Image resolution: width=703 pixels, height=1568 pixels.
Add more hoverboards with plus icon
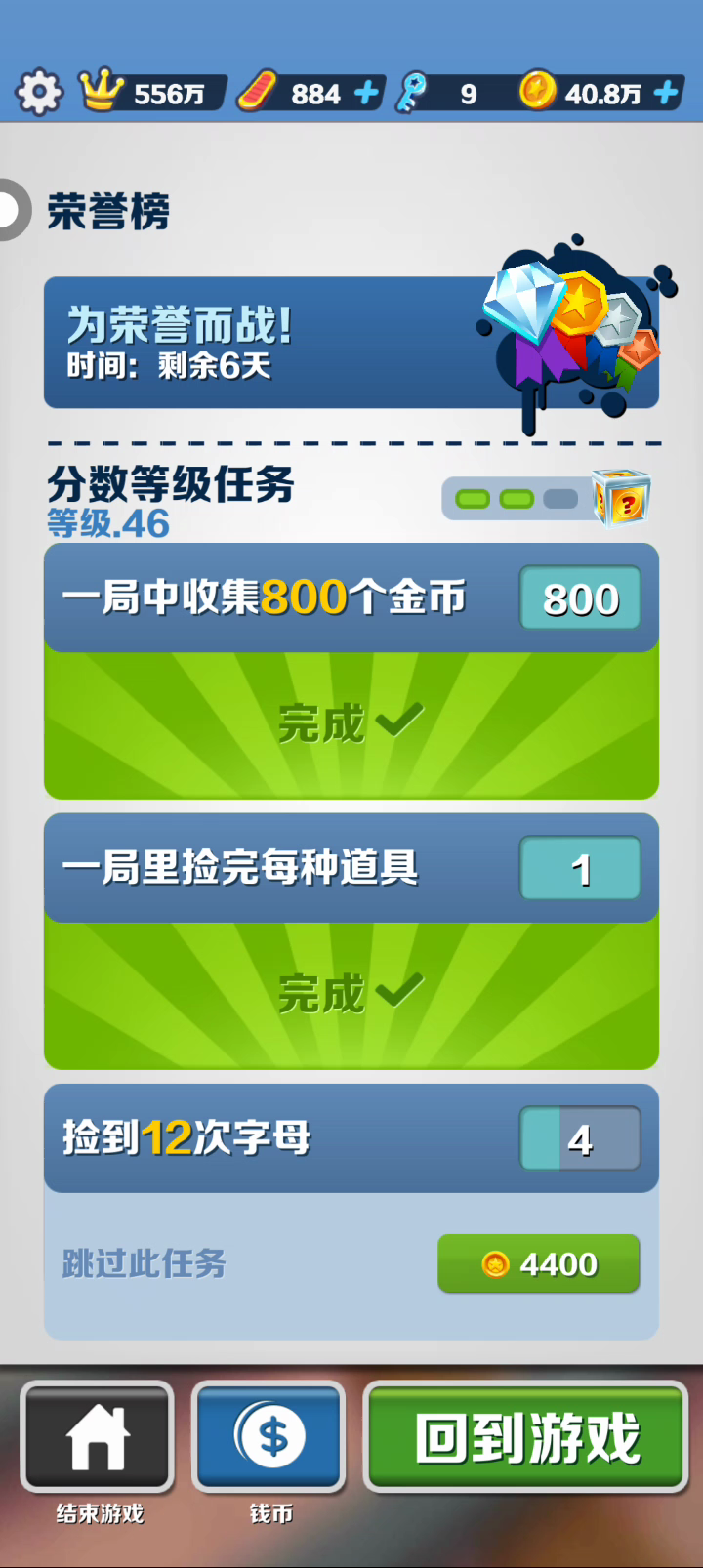tap(366, 94)
